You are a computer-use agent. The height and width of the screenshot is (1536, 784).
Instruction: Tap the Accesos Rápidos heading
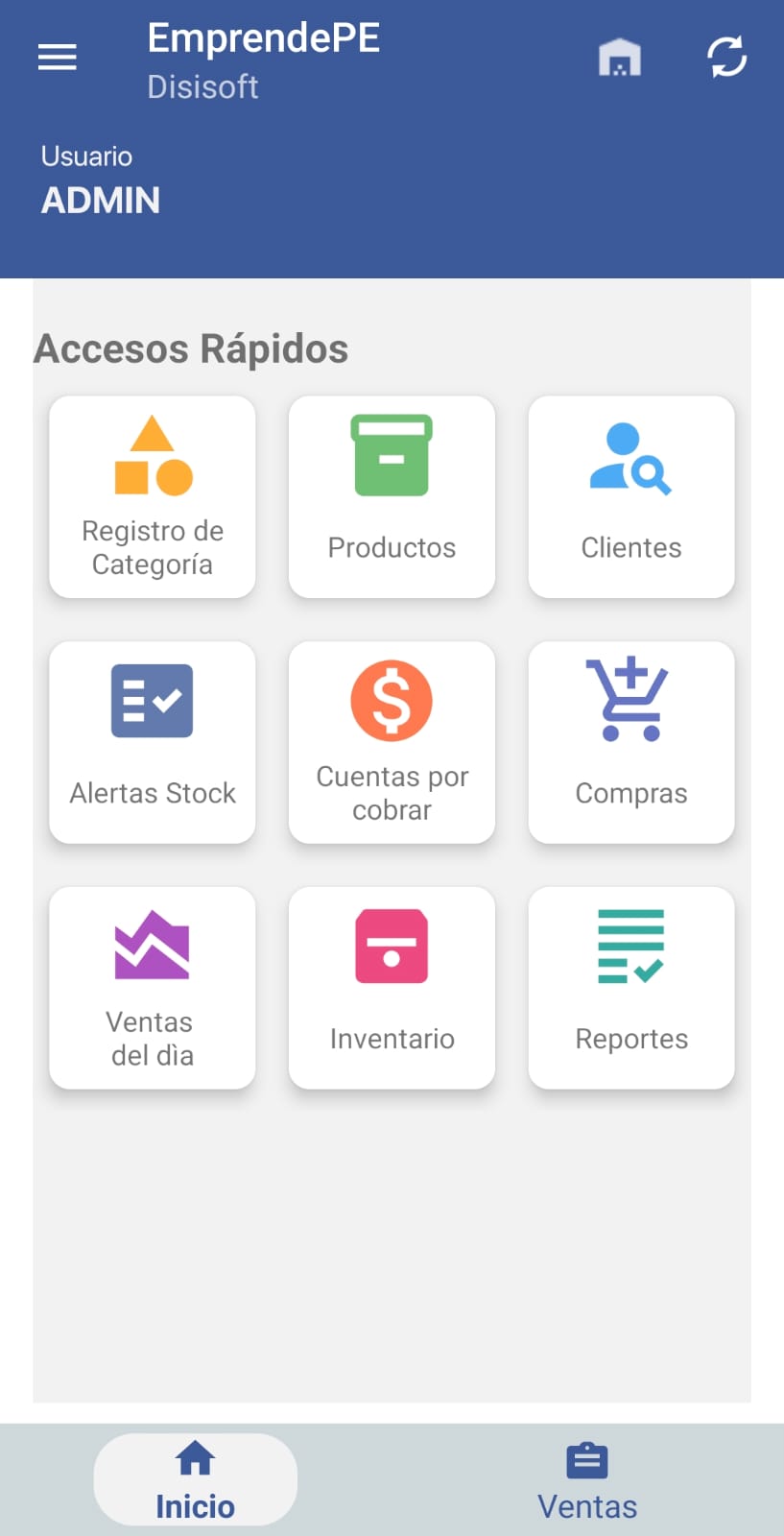(190, 348)
